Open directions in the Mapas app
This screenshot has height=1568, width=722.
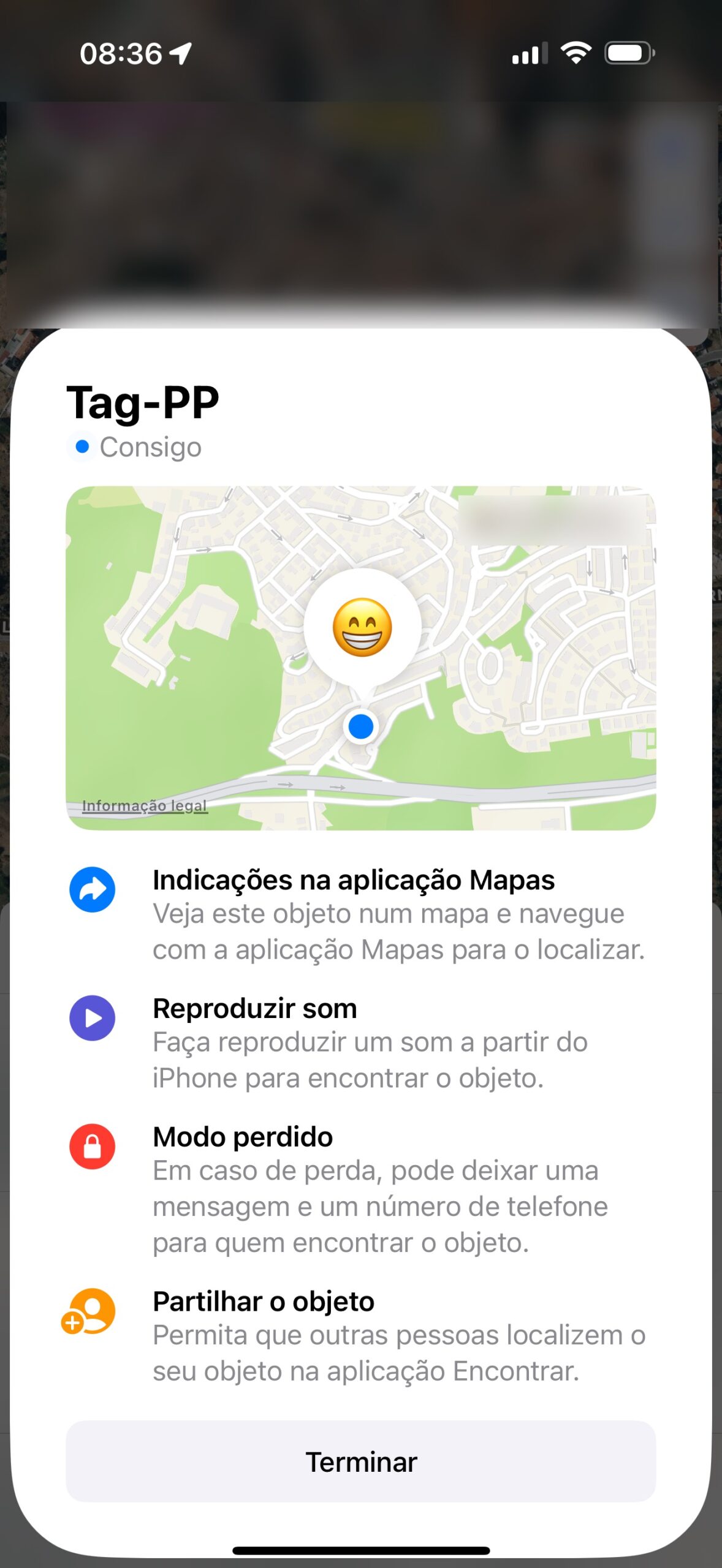coord(354,913)
